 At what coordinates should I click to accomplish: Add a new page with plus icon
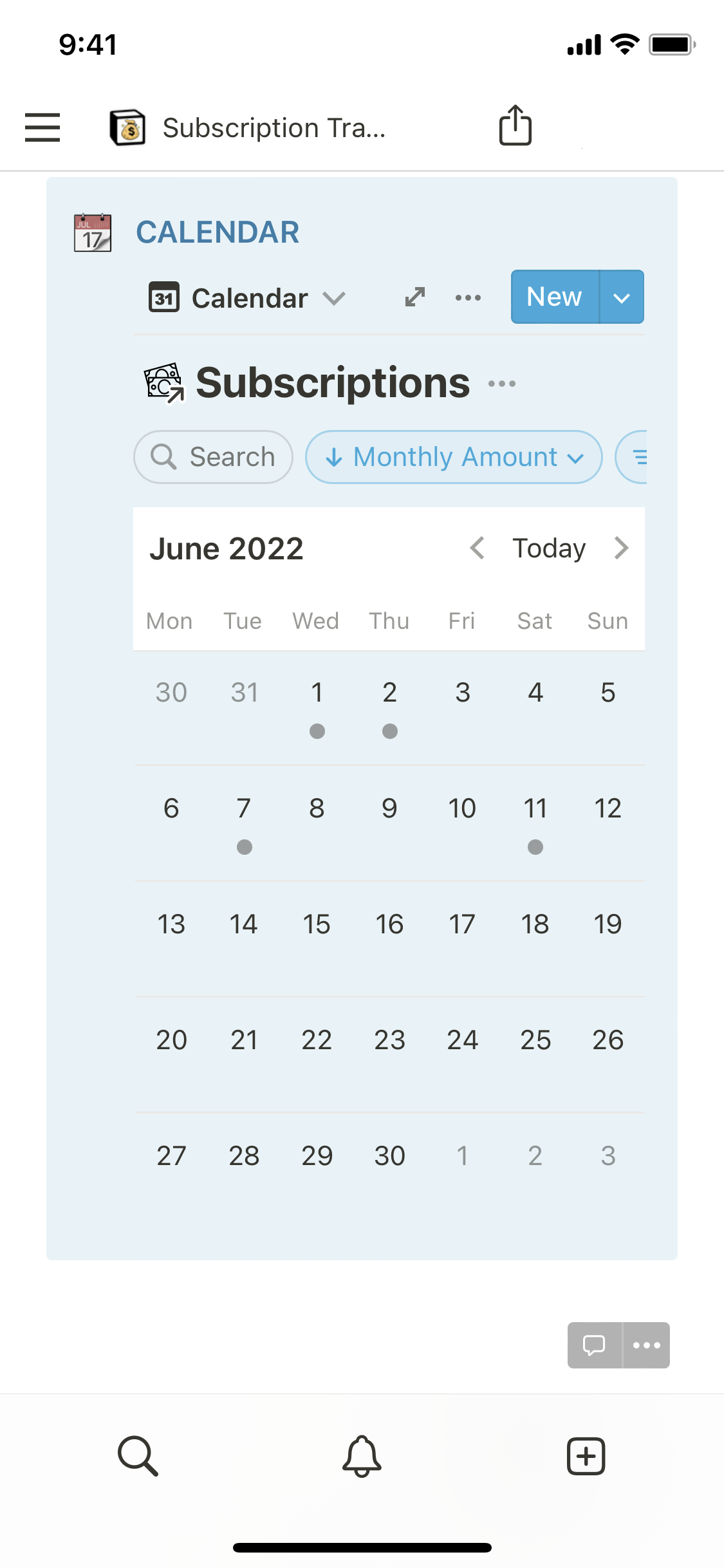586,1455
